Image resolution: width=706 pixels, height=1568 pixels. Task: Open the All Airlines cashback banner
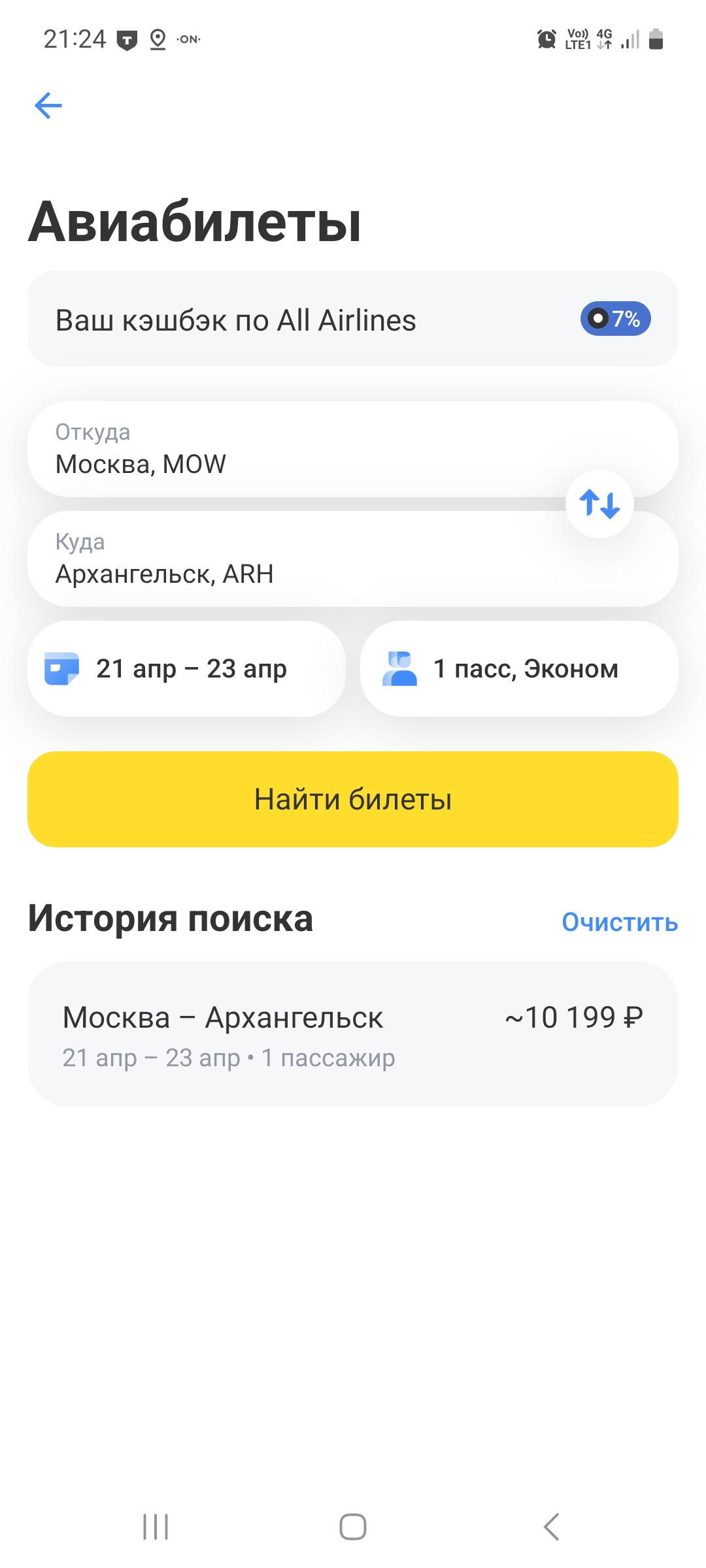pyautogui.click(x=353, y=319)
